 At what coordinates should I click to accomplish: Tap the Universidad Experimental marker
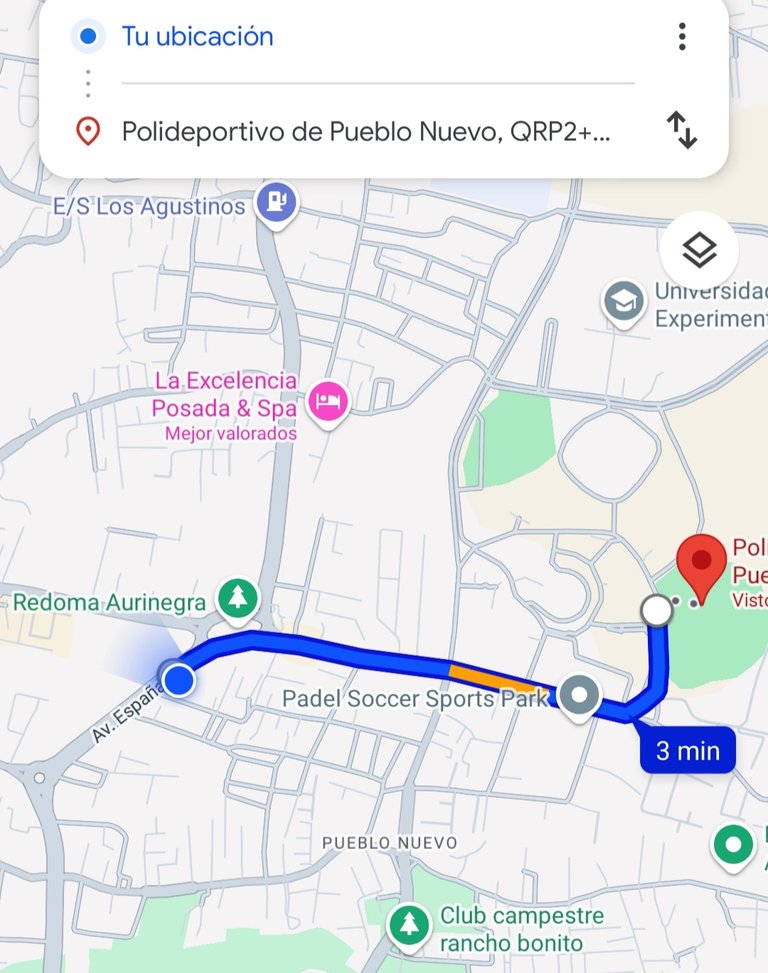click(625, 302)
